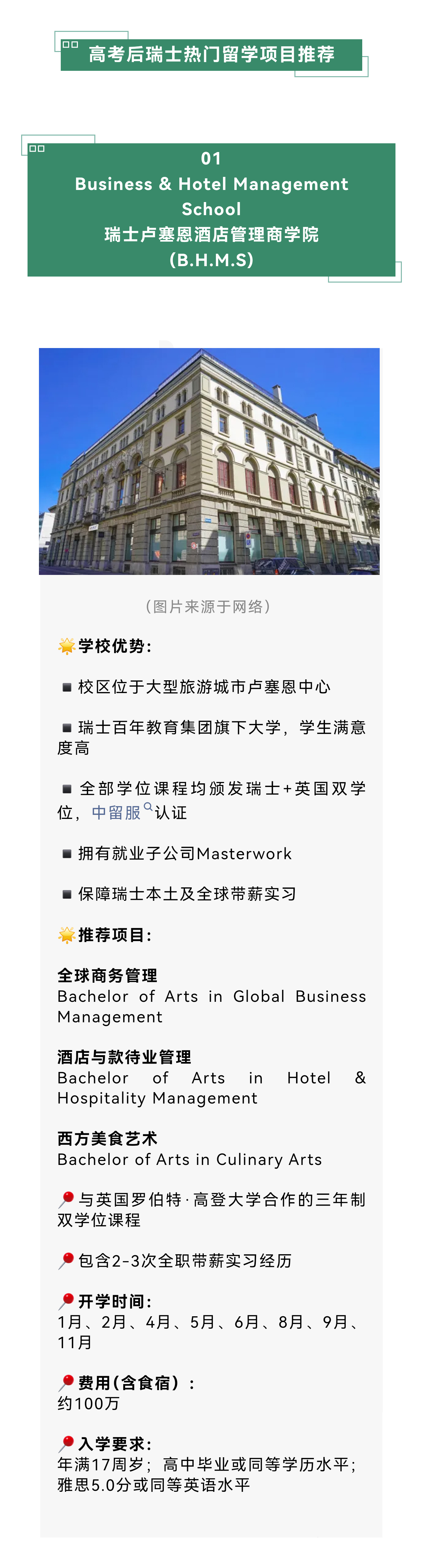
Task: View the school building photo
Action: tap(209, 461)
